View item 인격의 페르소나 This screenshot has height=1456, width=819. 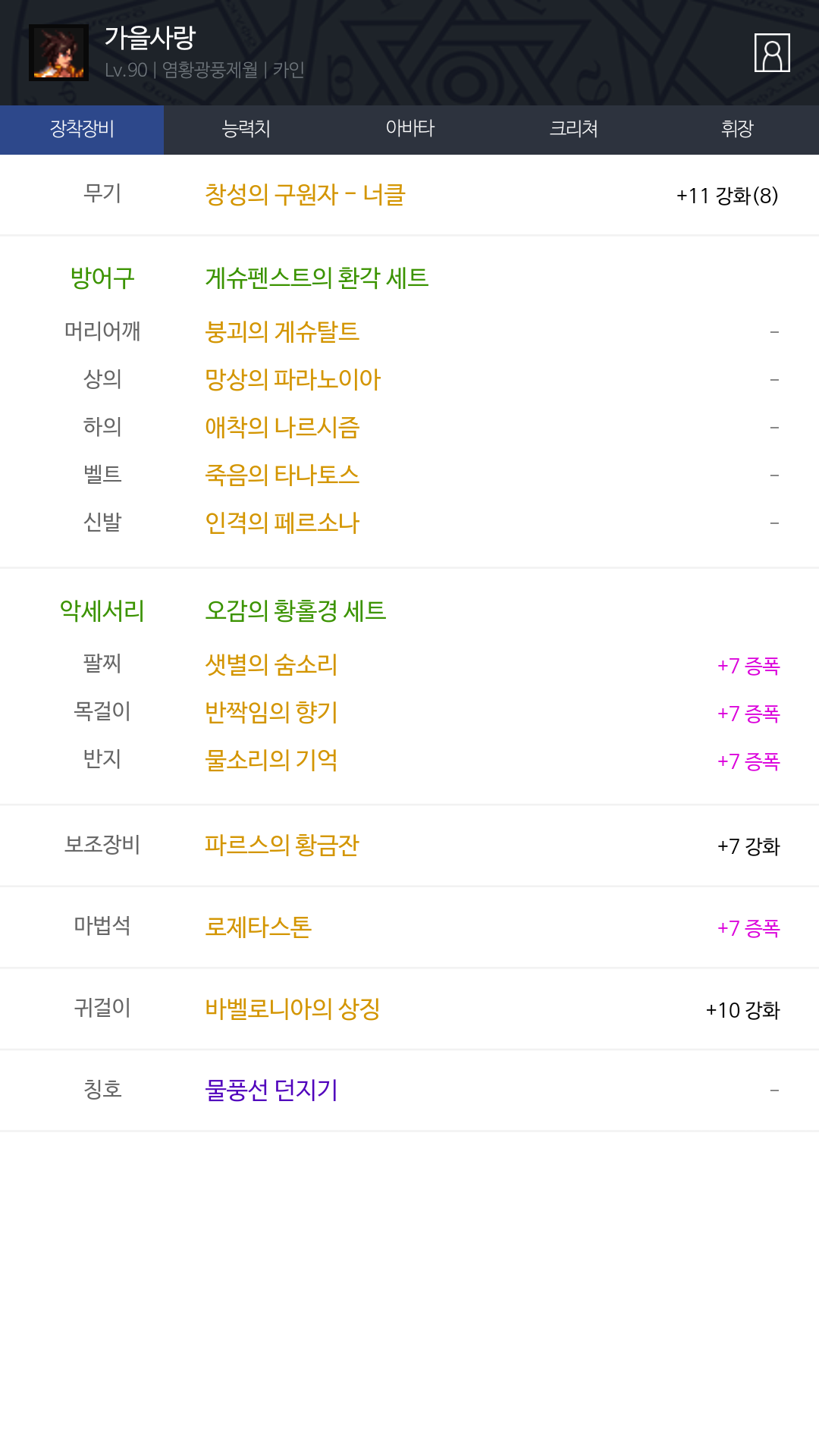(x=282, y=522)
